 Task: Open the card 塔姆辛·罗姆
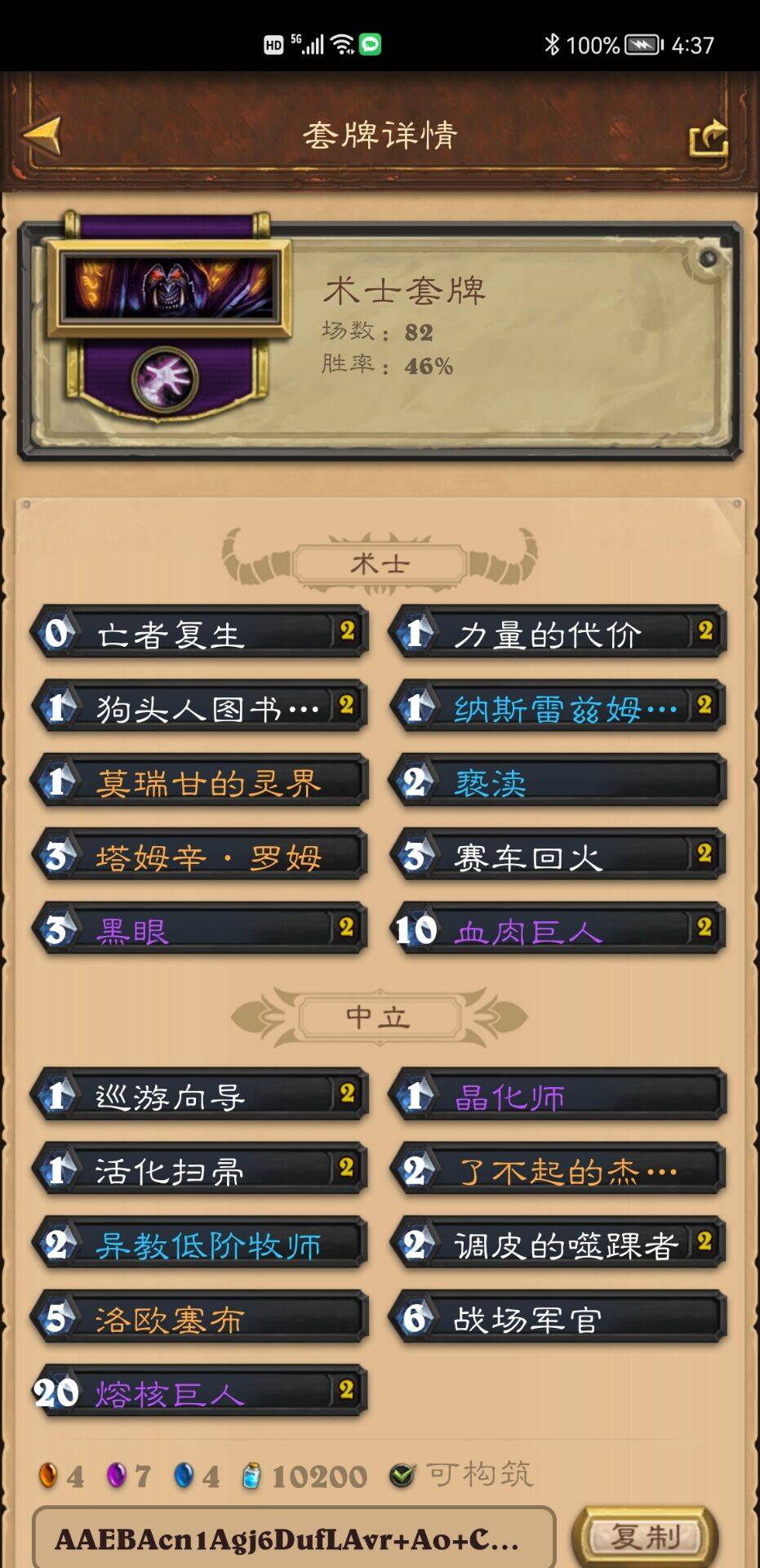200,857
